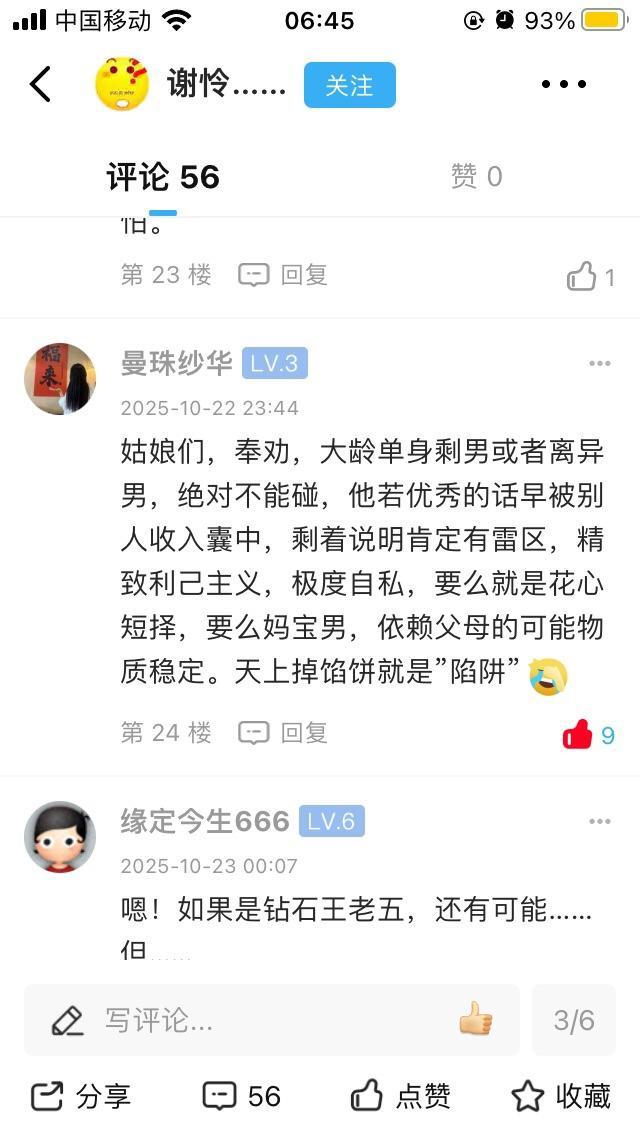This screenshot has width=640, height=1136.
Task: View 缘定今生666's profile avatar
Action: point(60,836)
